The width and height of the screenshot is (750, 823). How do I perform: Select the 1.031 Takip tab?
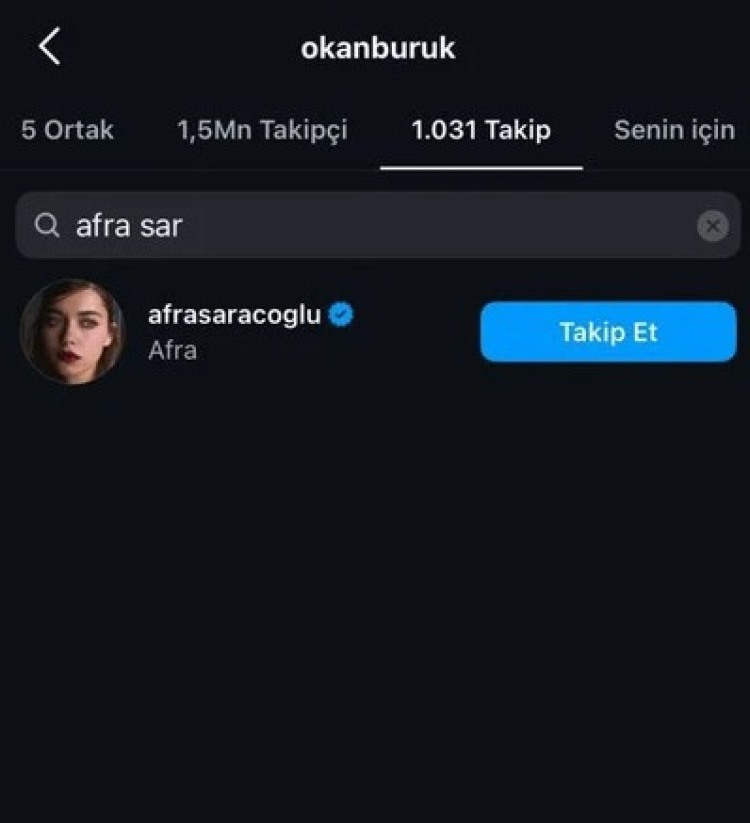click(481, 130)
